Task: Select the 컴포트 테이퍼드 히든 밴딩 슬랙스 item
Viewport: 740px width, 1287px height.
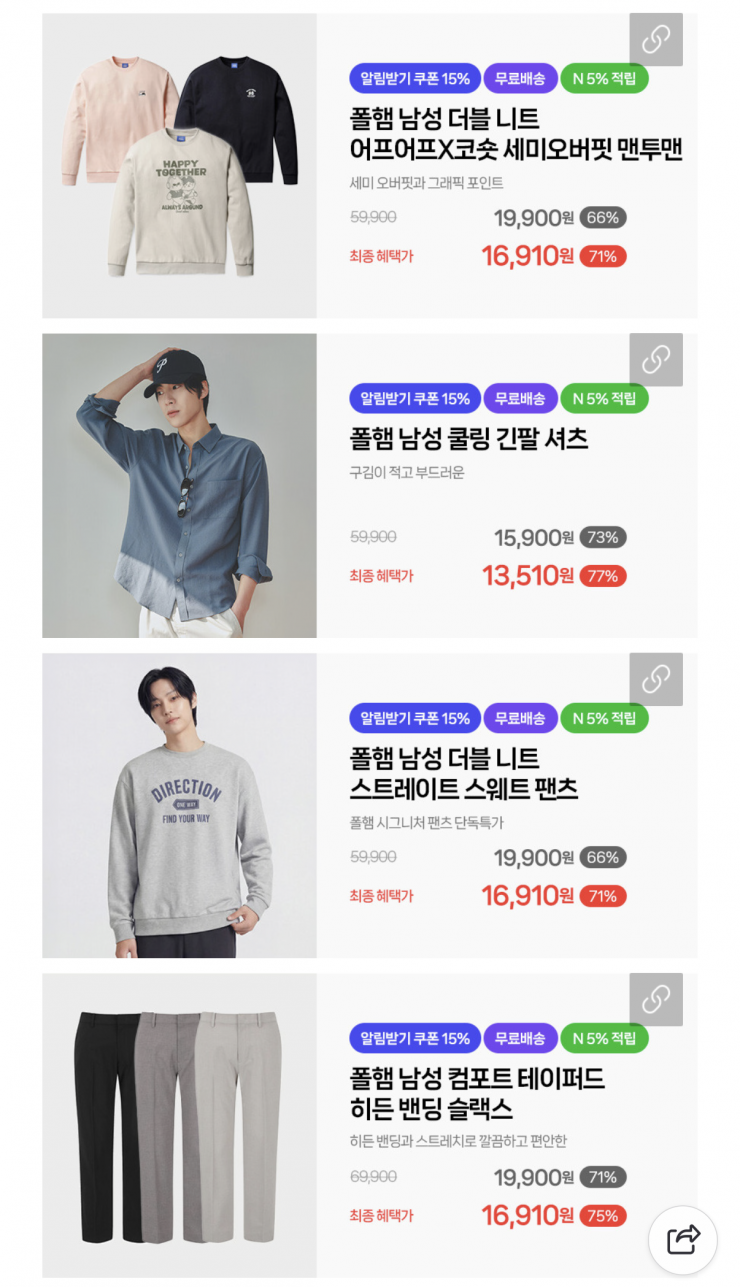Action: pos(477,1093)
